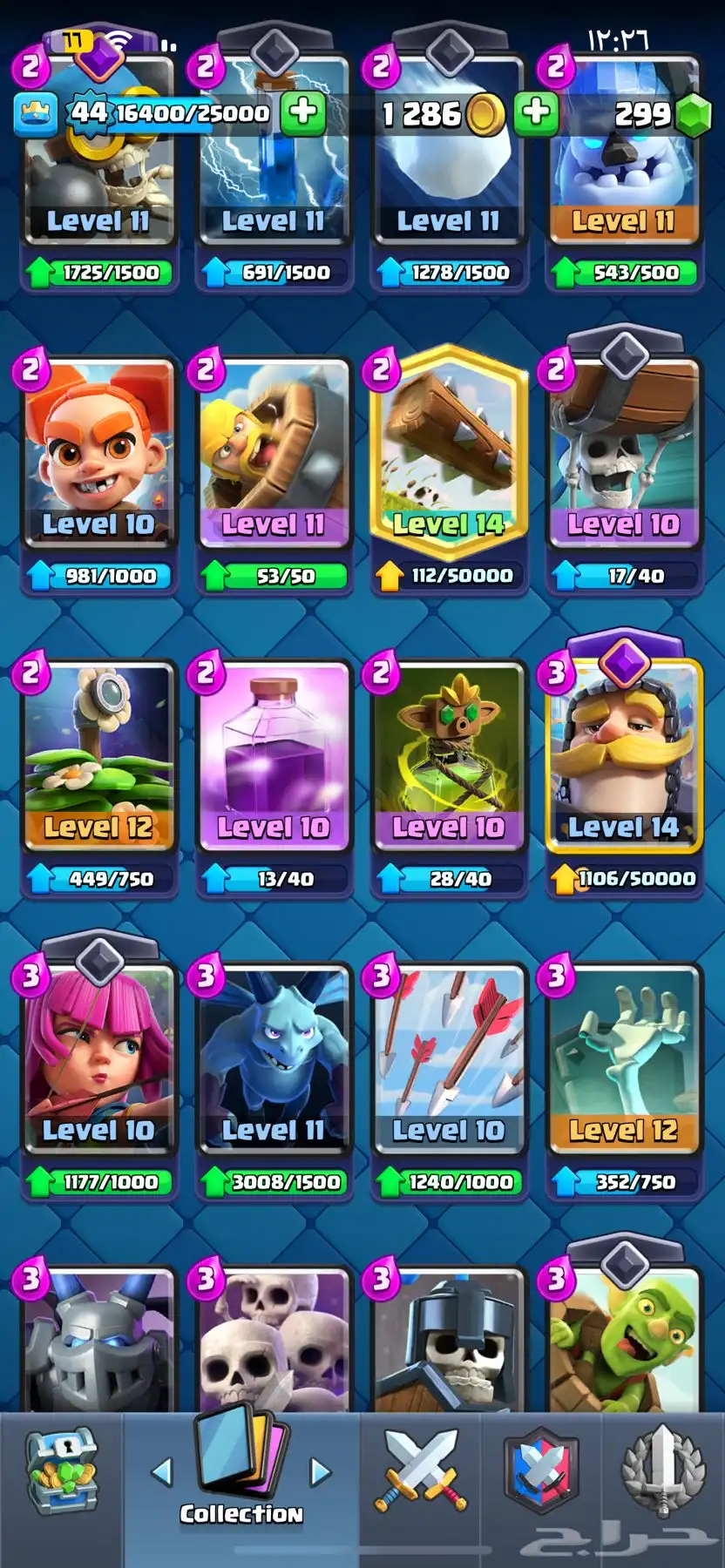725x1568 pixels.
Task: Open the Barbarian Barrel card showing 53/50
Action: click(274, 453)
